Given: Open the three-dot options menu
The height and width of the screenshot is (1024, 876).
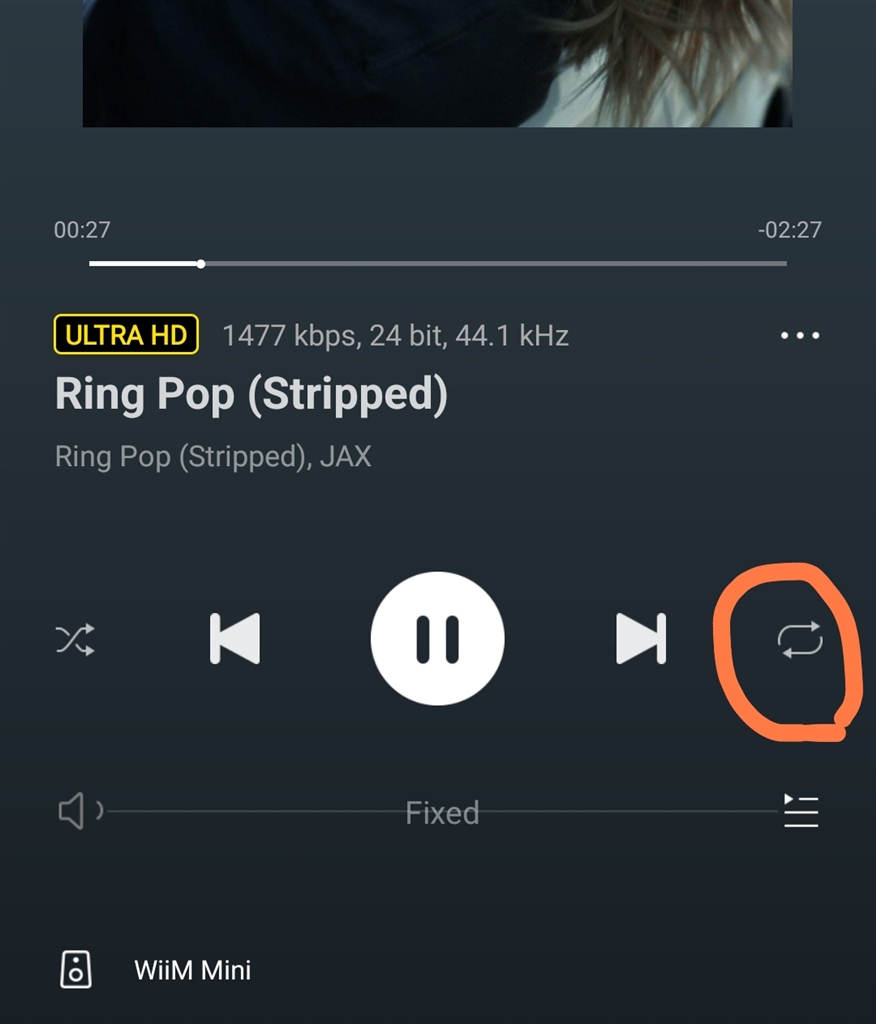Looking at the screenshot, I should [x=800, y=336].
